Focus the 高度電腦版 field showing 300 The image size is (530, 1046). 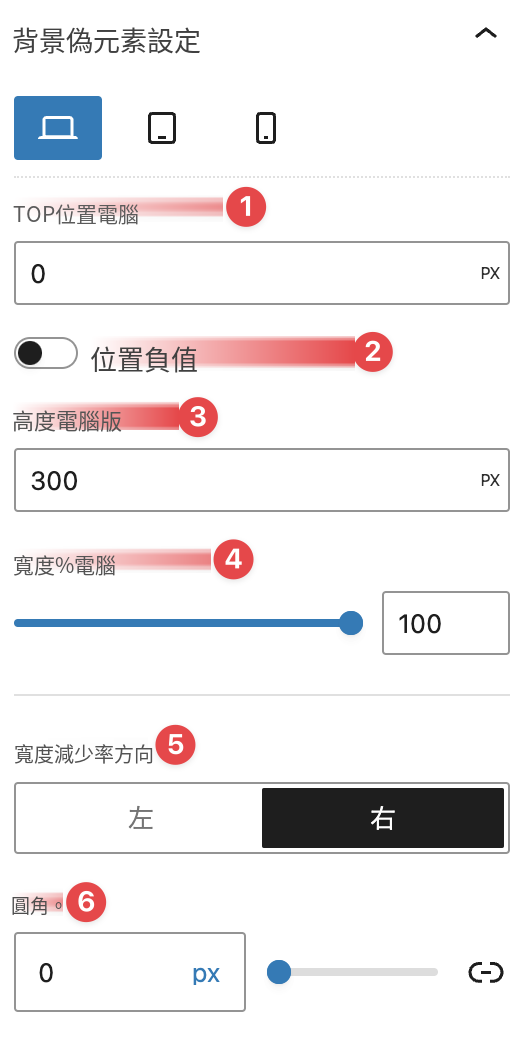click(262, 480)
